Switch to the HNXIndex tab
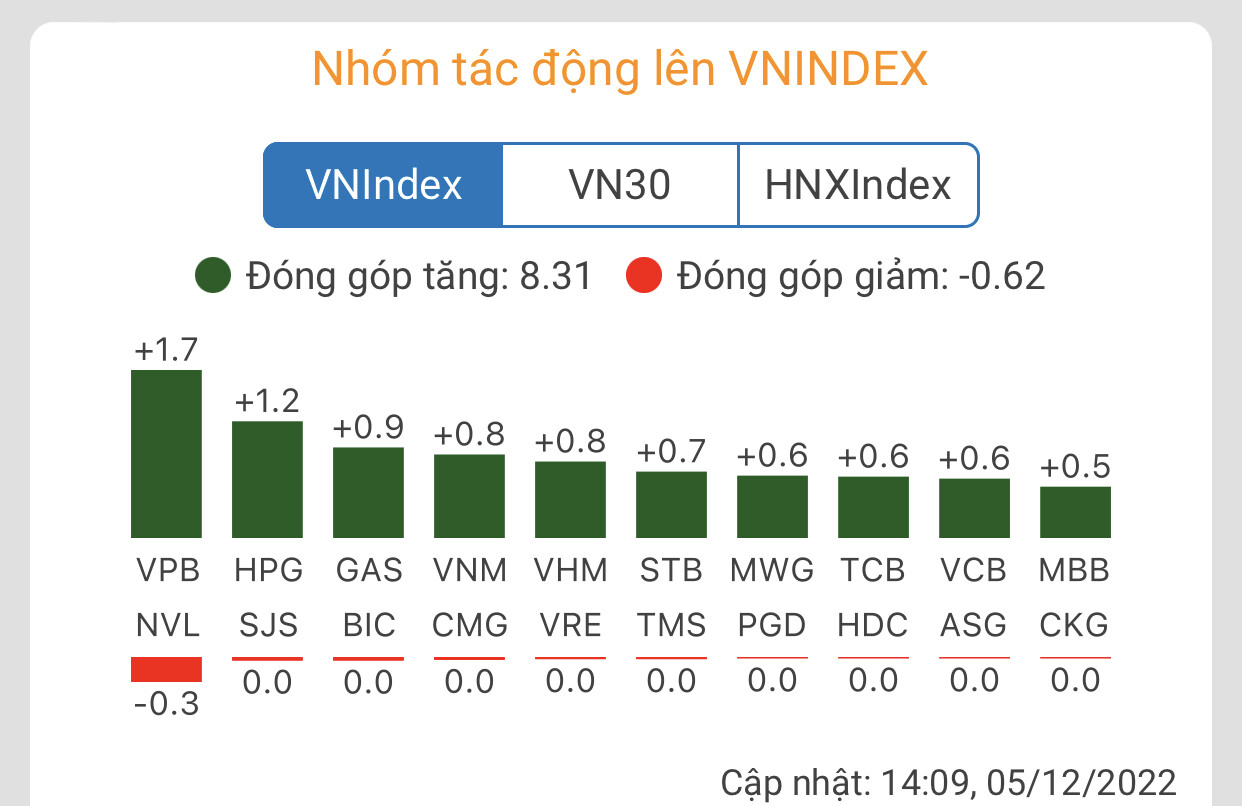Screen dimensions: 1242x806 click(857, 185)
